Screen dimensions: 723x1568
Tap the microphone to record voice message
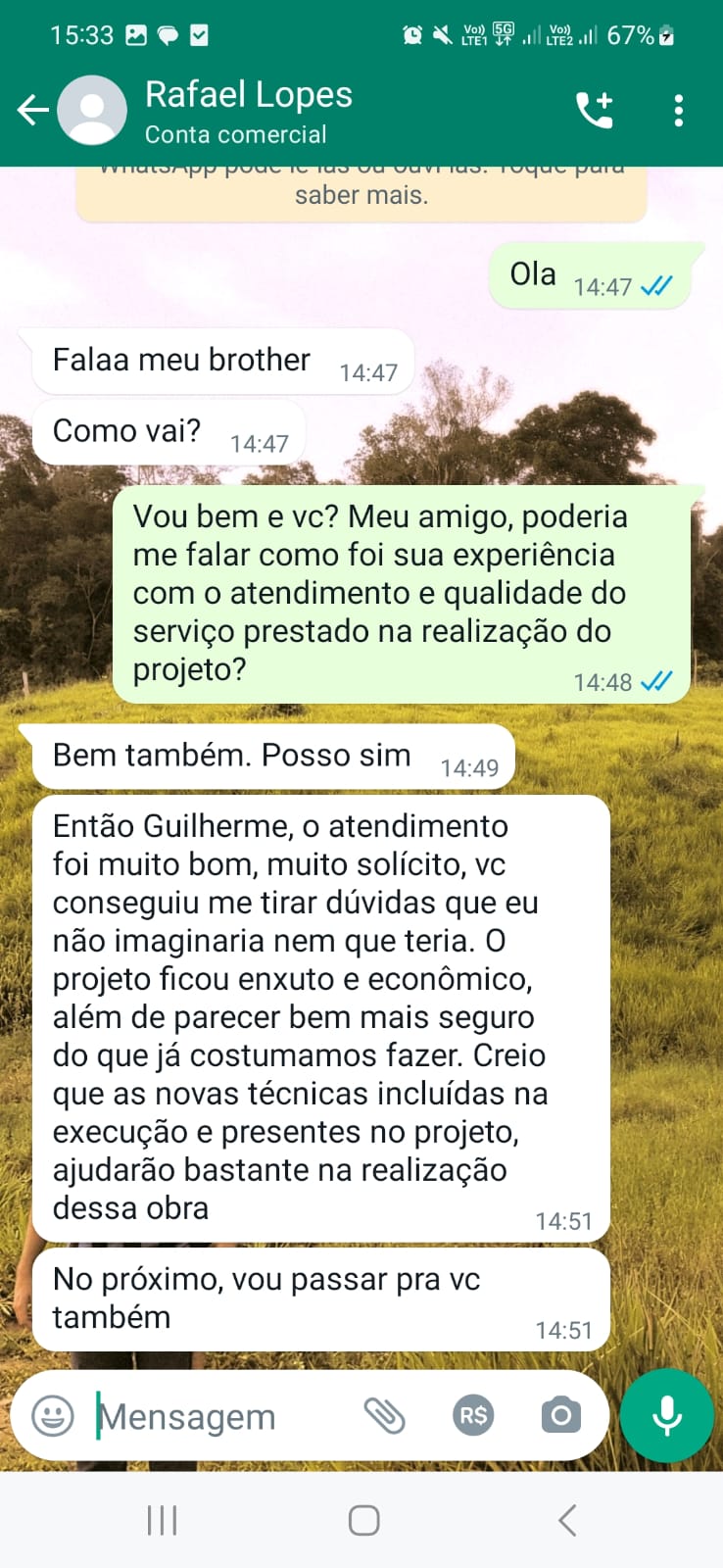coord(667,1416)
